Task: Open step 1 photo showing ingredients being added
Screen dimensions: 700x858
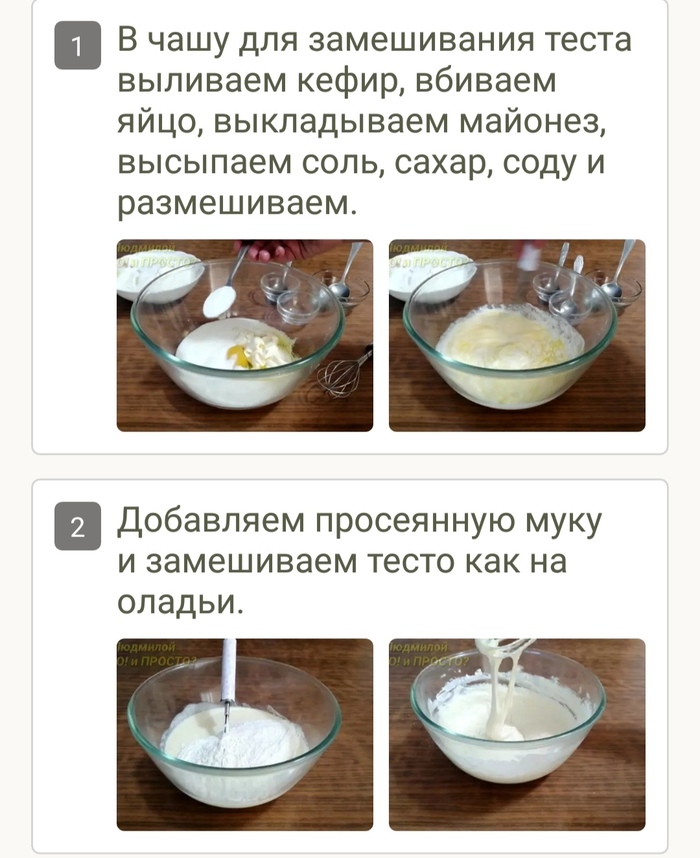Action: coord(244,335)
